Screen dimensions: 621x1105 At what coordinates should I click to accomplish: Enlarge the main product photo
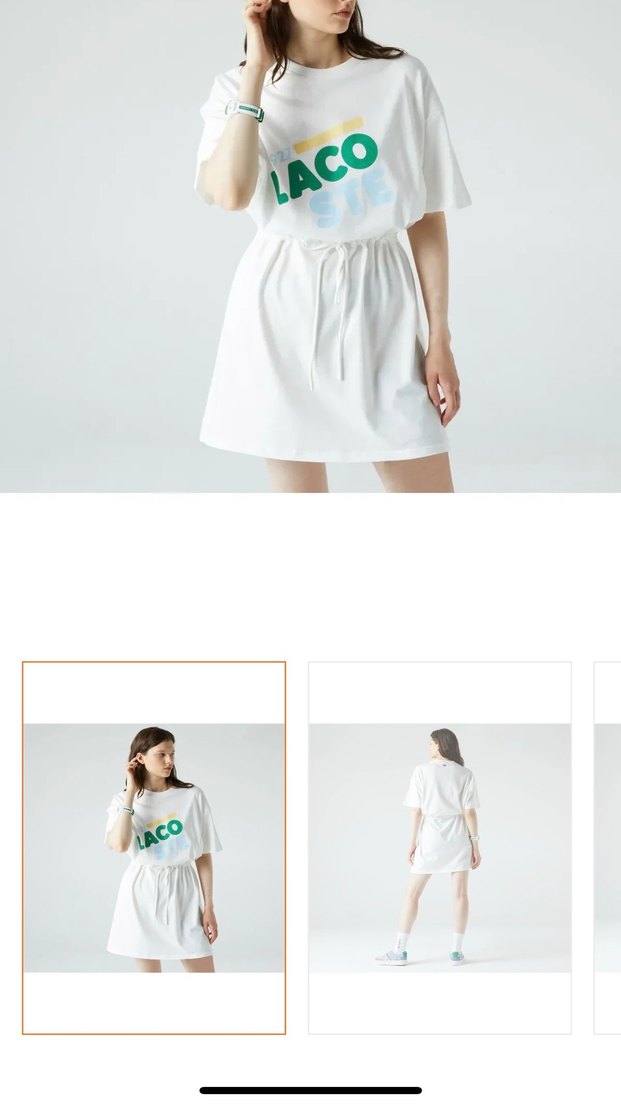coord(310,245)
